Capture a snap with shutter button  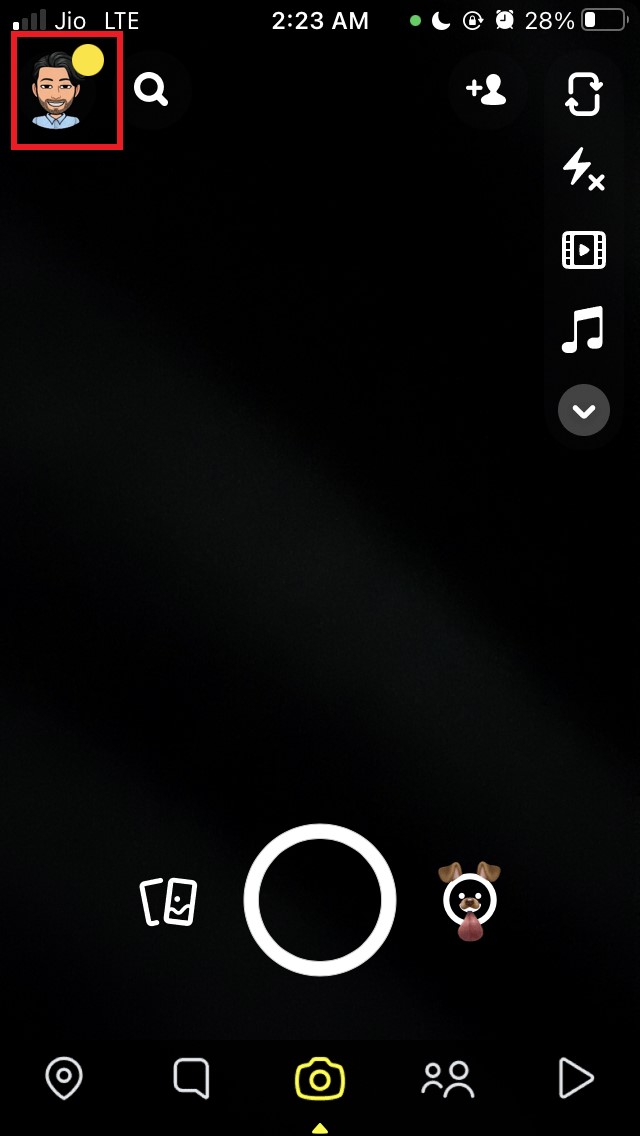pyautogui.click(x=320, y=900)
